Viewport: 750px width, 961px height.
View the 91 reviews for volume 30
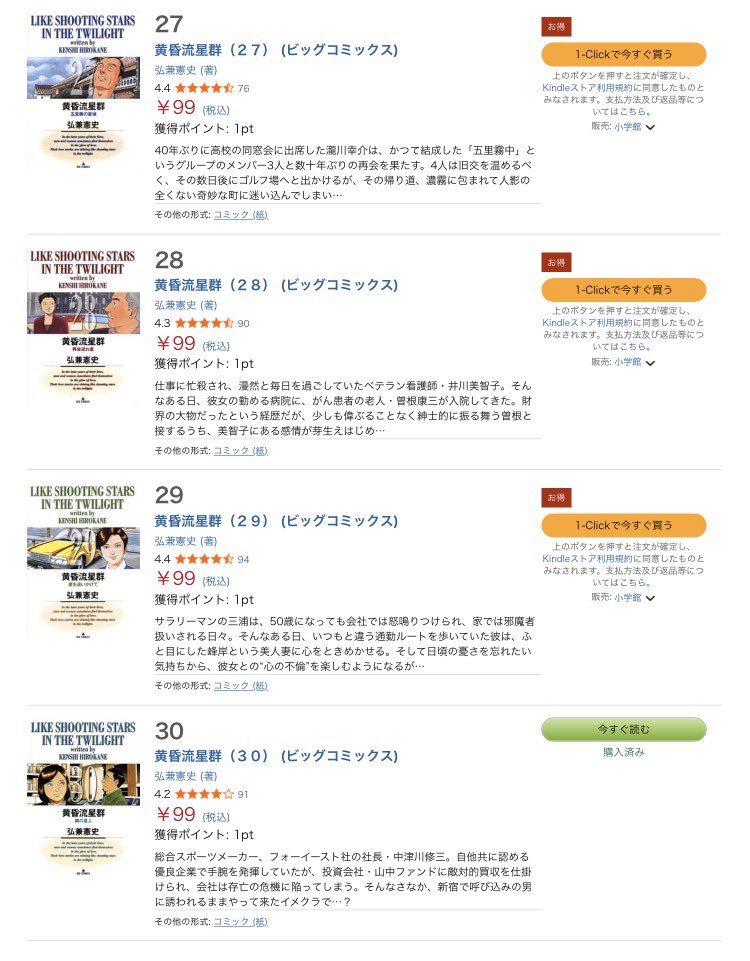(243, 794)
